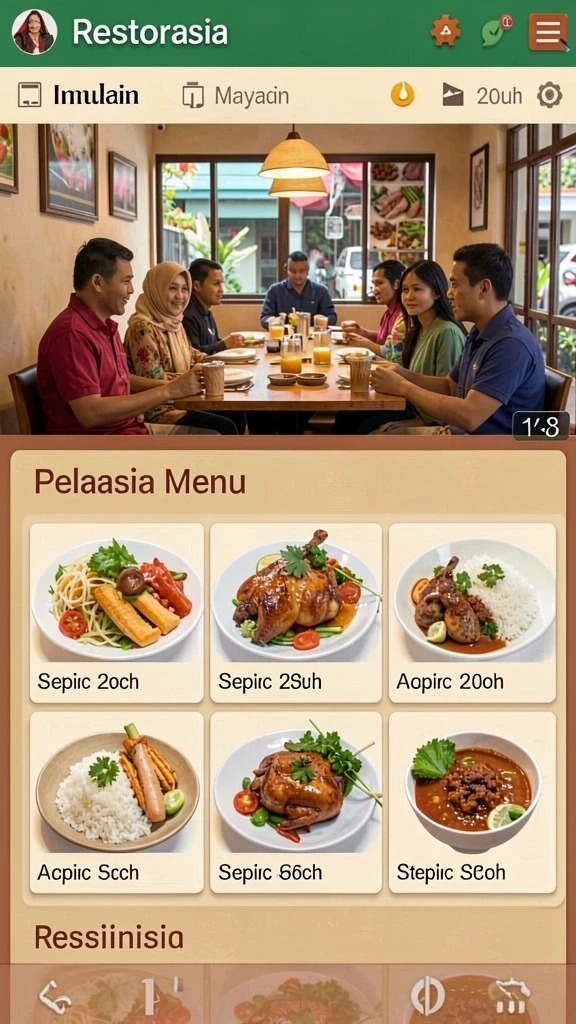Viewport: 576px width, 1024px height.
Task: Switch to the Mayadn tab
Action: pyautogui.click(x=235, y=95)
